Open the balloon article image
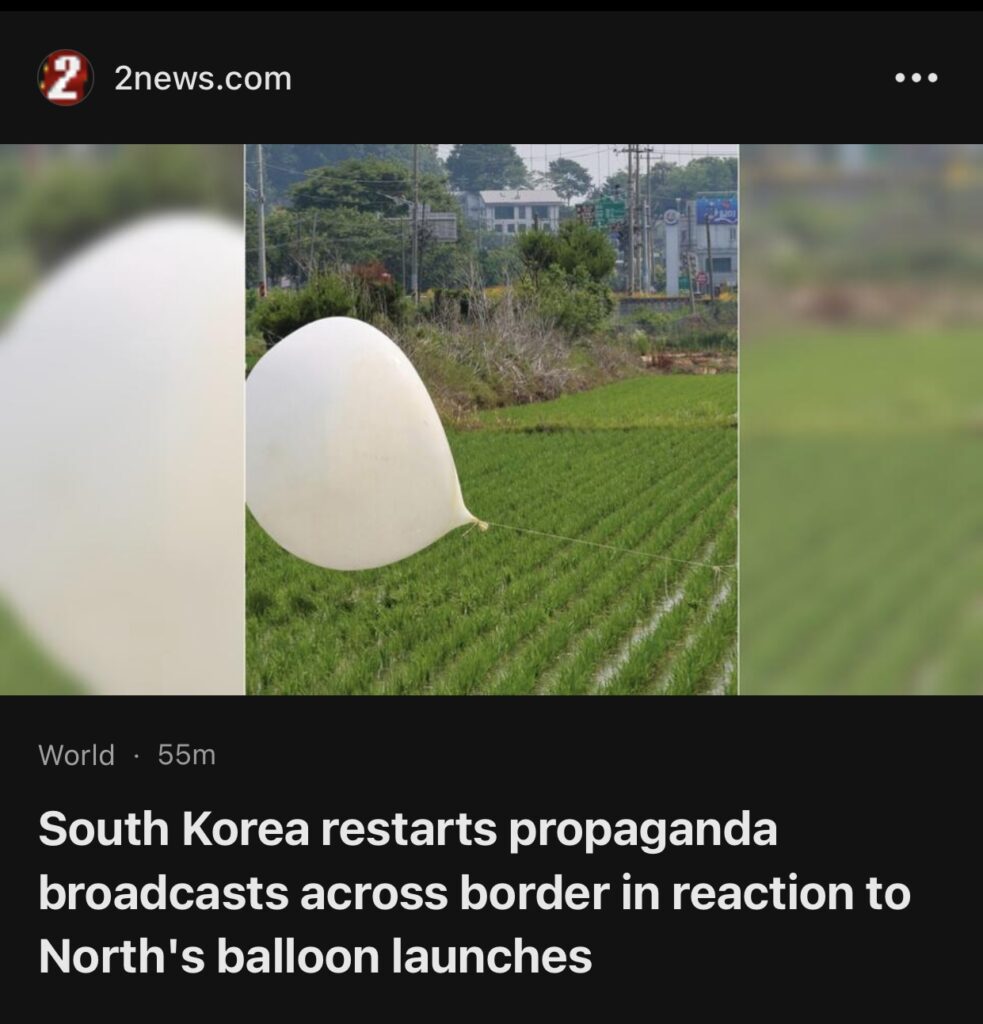The height and width of the screenshot is (1024, 983). pyautogui.click(x=491, y=419)
